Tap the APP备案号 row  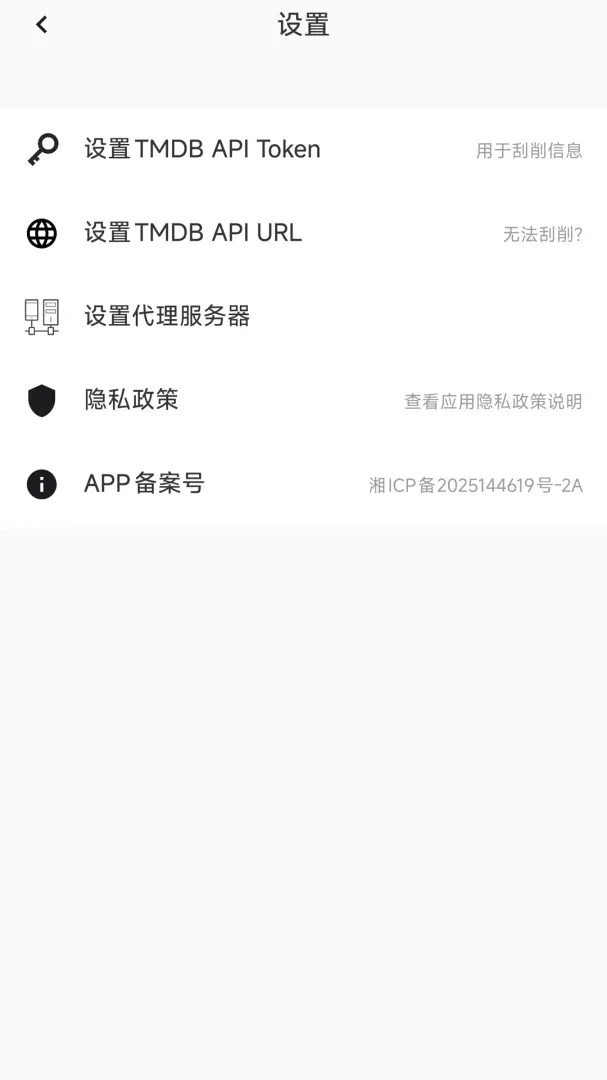[303, 484]
